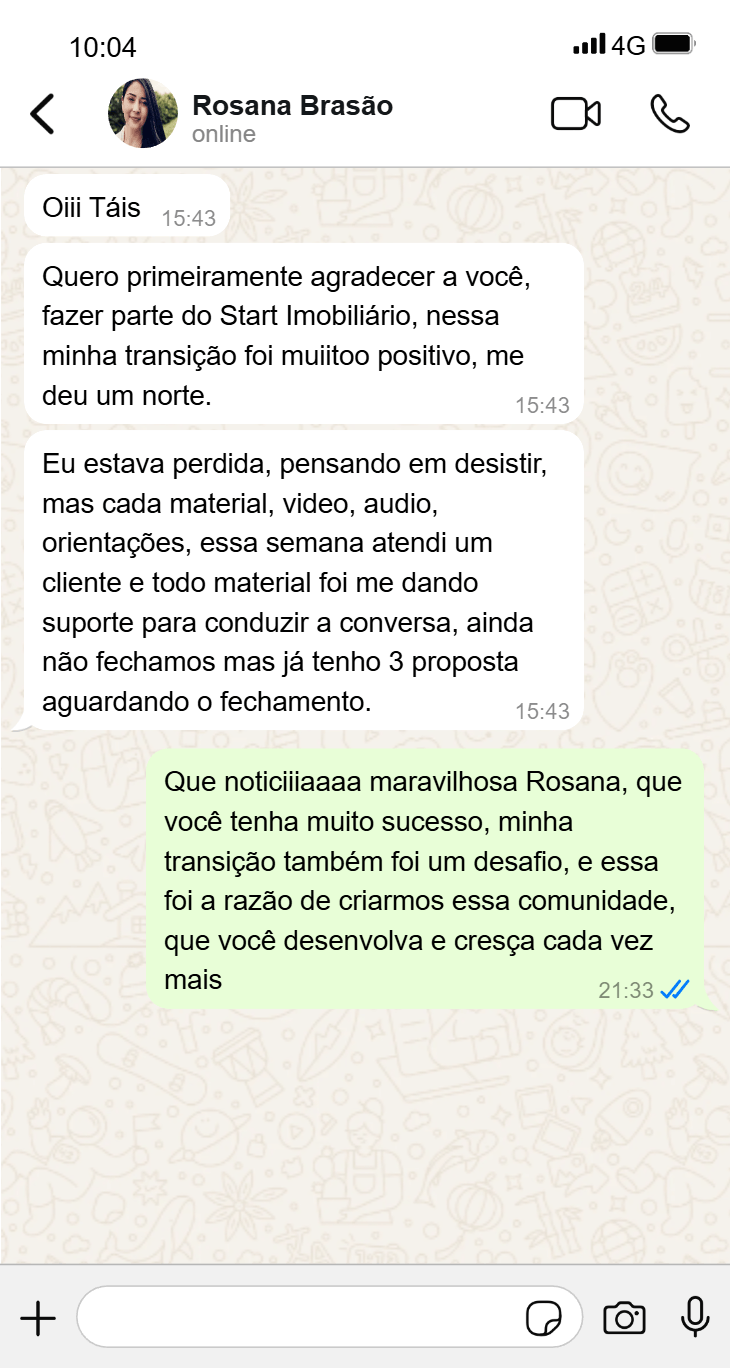Tap the microphone to record audio
The image size is (730, 1368).
click(x=695, y=1317)
